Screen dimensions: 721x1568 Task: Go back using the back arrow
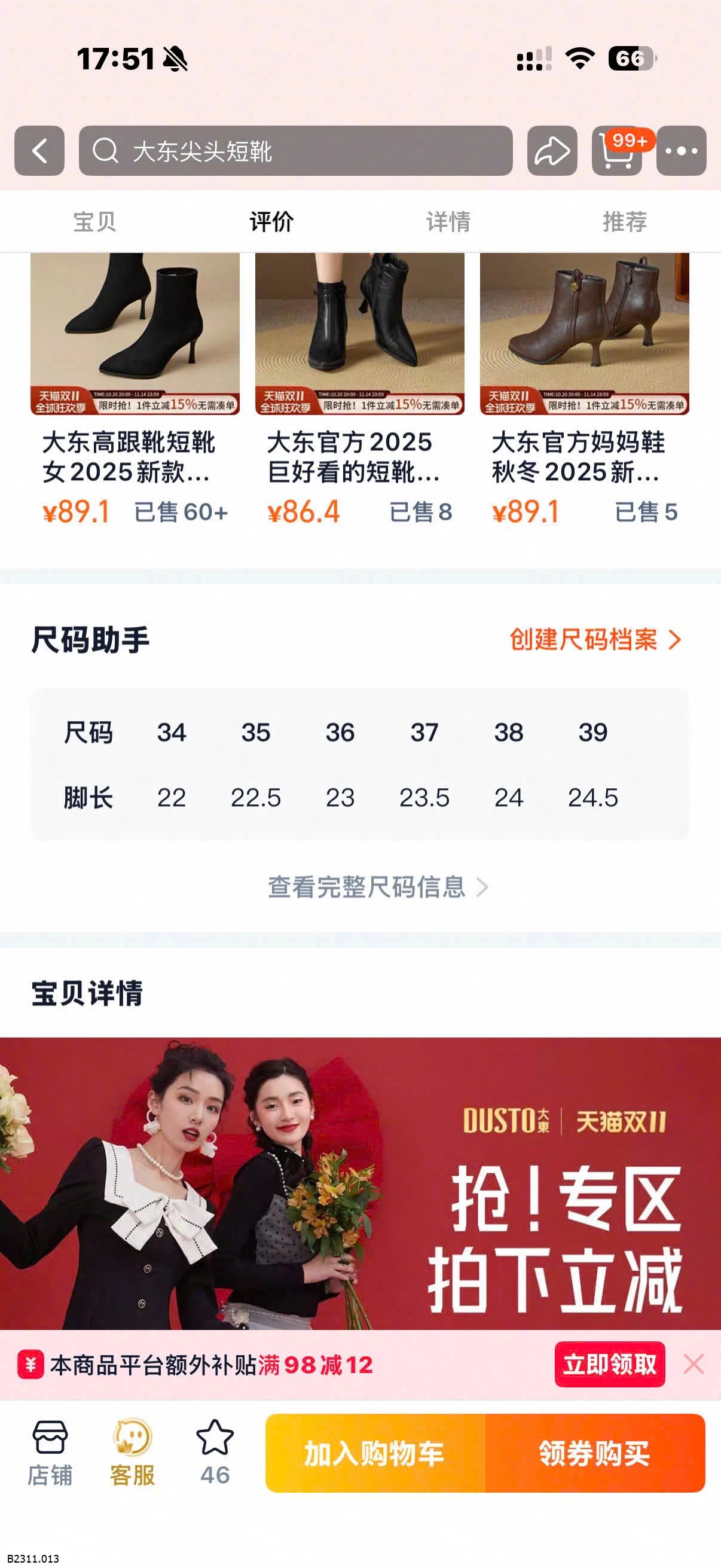39,151
